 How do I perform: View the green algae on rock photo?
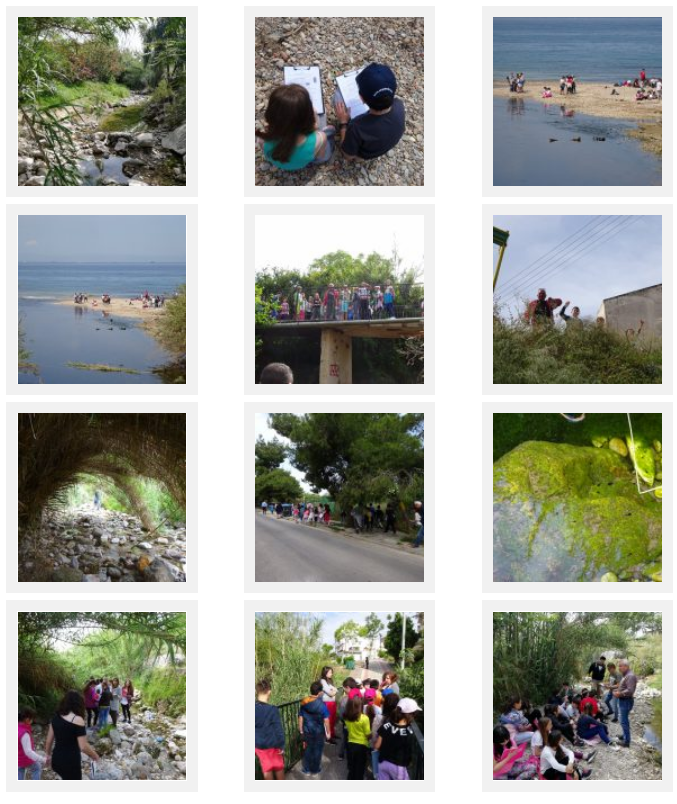(576, 497)
